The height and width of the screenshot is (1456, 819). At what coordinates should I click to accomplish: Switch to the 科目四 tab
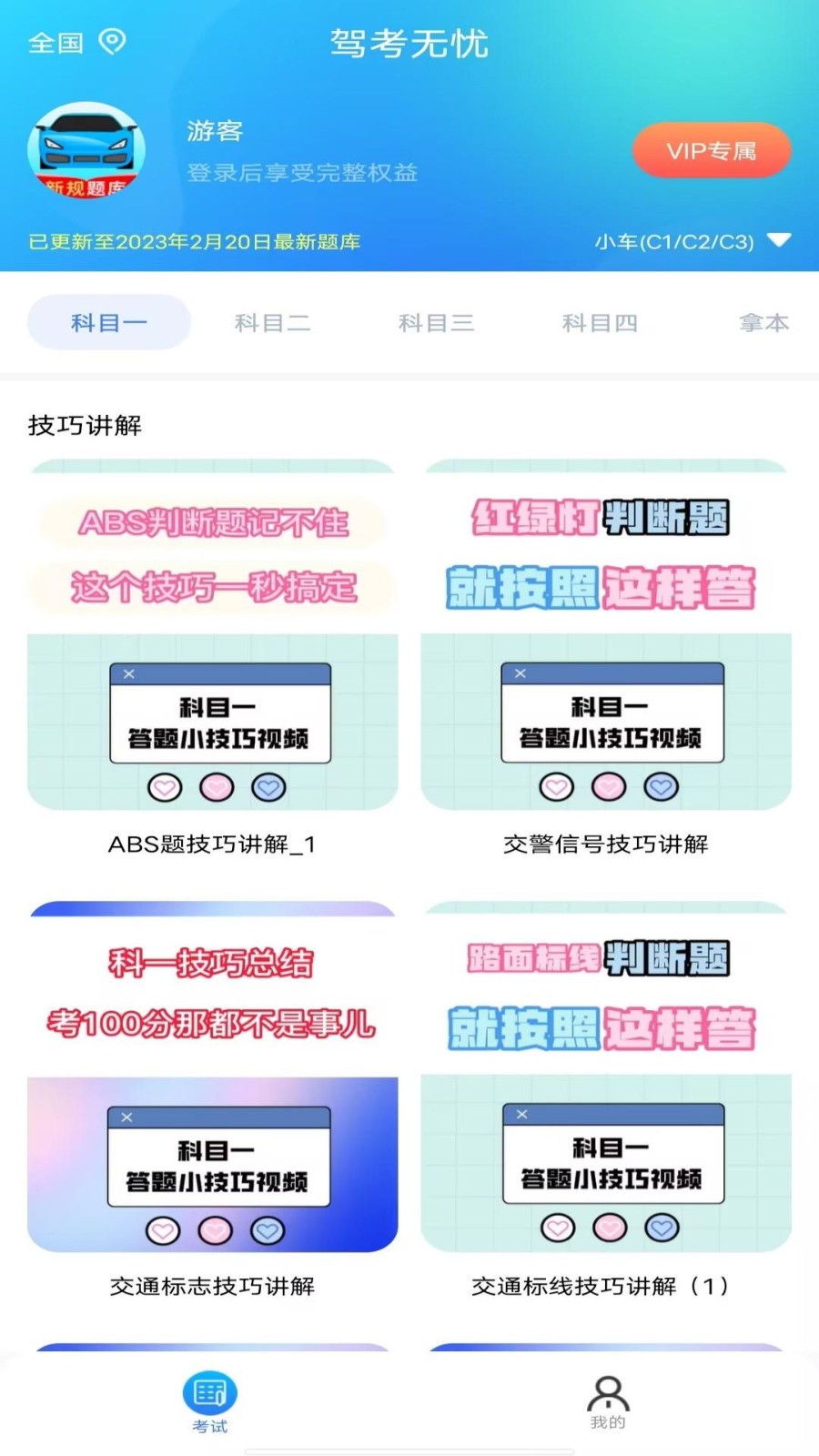pyautogui.click(x=601, y=322)
